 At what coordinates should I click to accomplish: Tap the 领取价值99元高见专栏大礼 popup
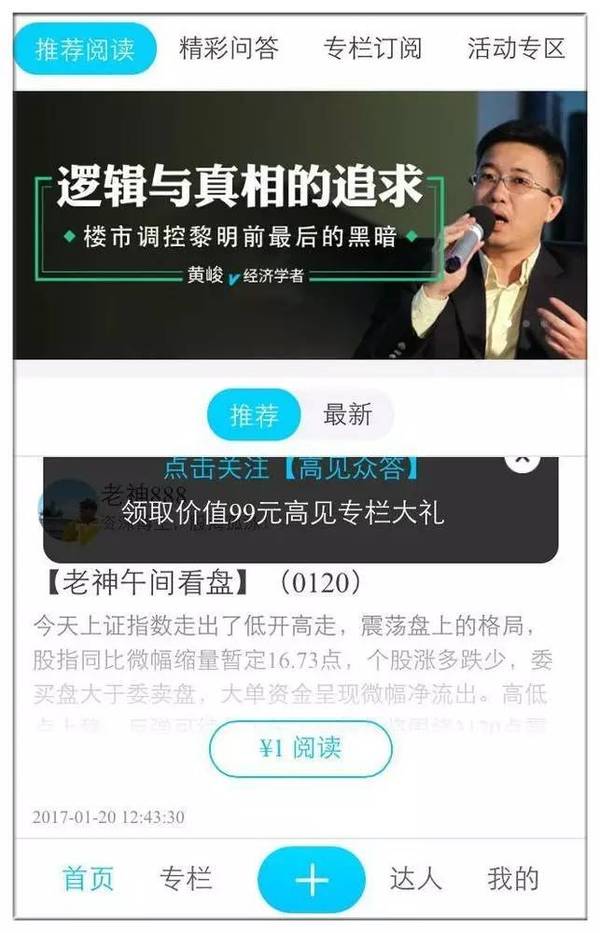click(x=300, y=513)
